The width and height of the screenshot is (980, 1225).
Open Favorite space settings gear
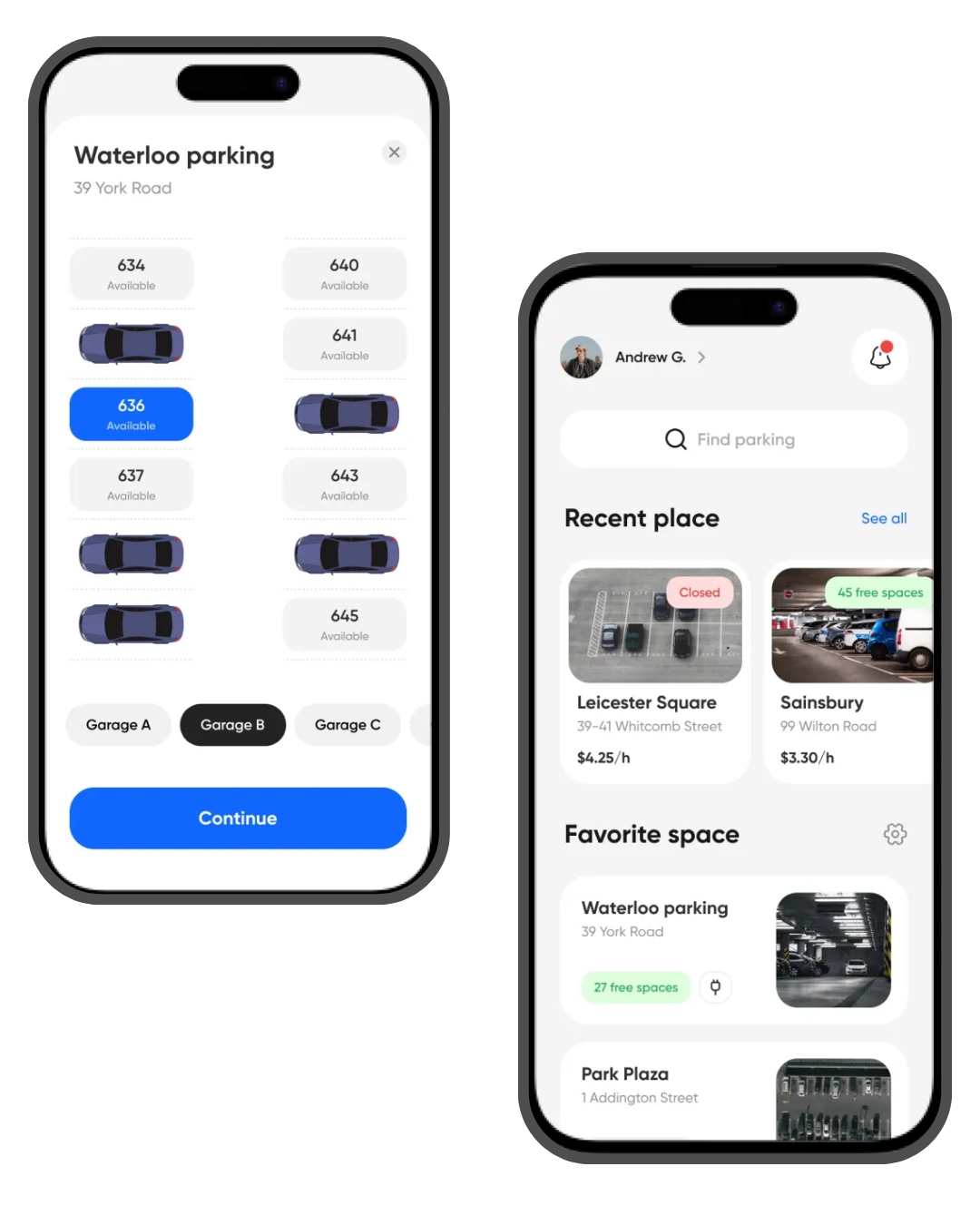[x=895, y=834]
